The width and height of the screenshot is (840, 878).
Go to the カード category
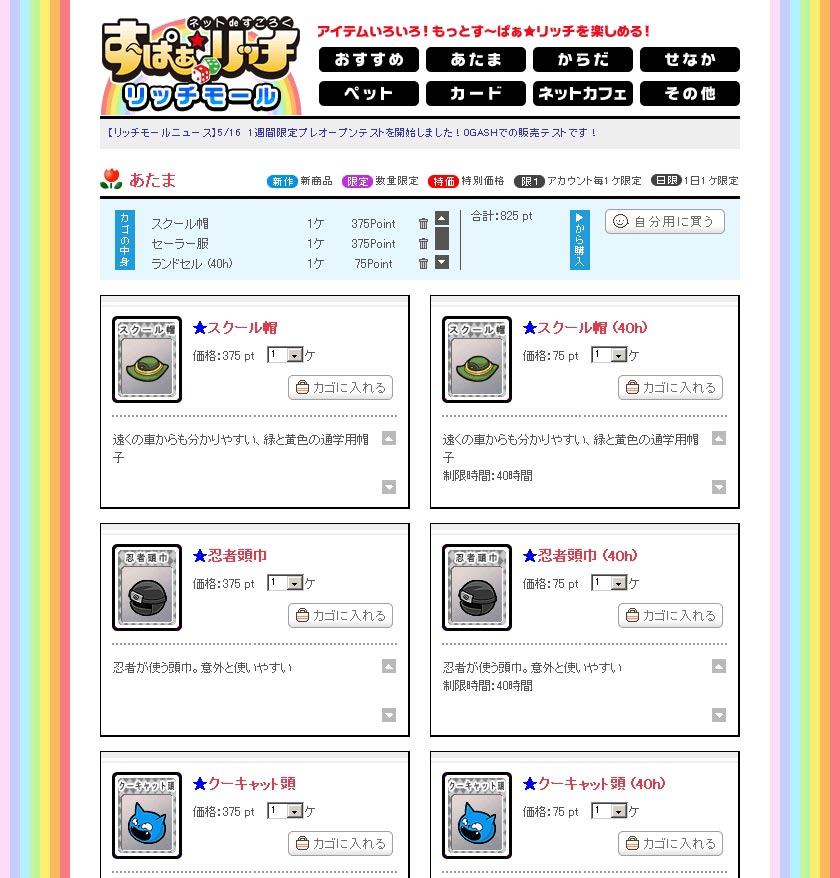[x=475, y=94]
